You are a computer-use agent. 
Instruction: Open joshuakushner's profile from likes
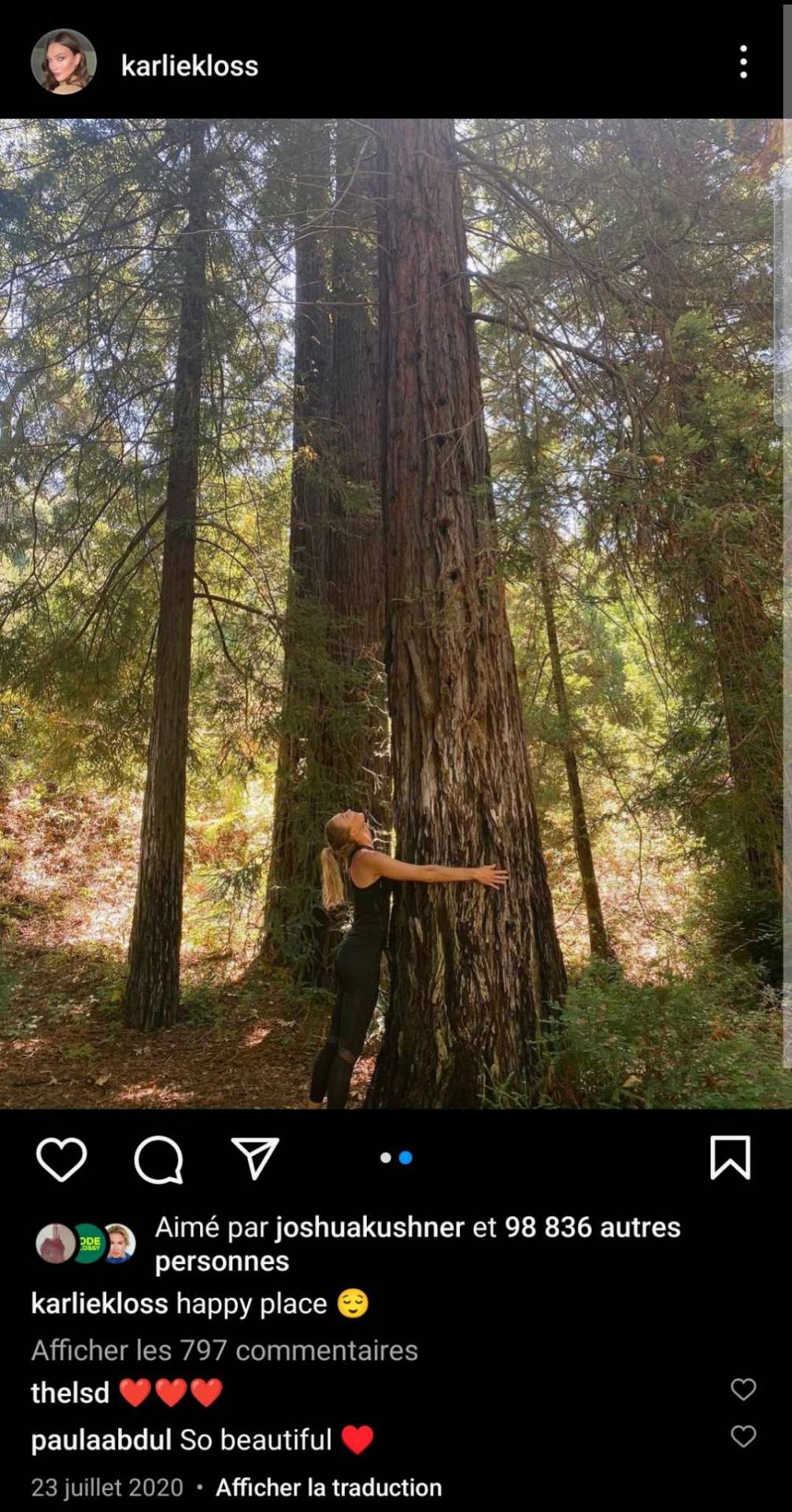[x=369, y=1227]
